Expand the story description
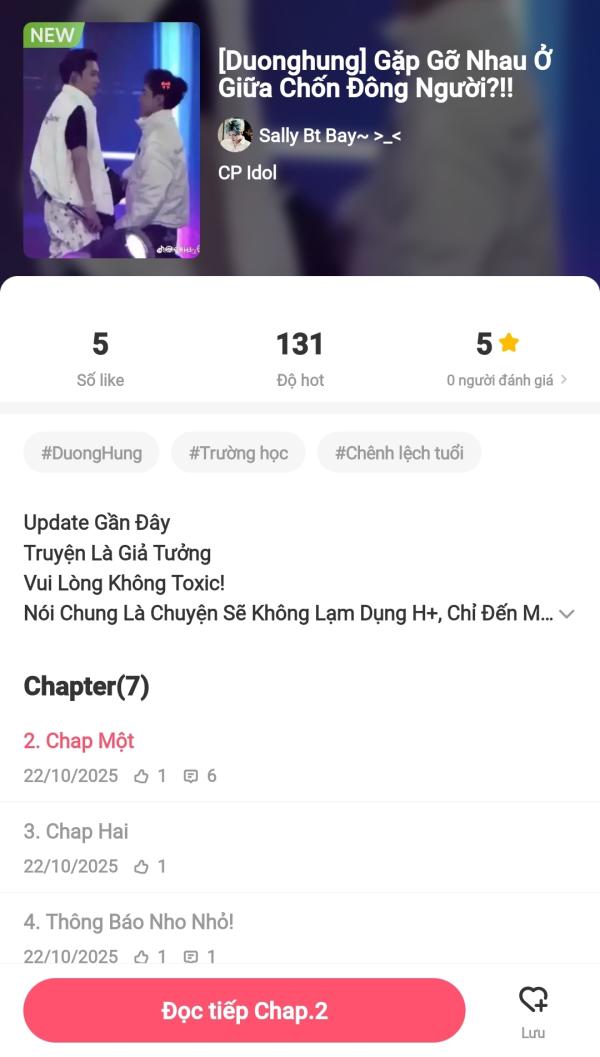The image size is (600, 1057). [566, 614]
